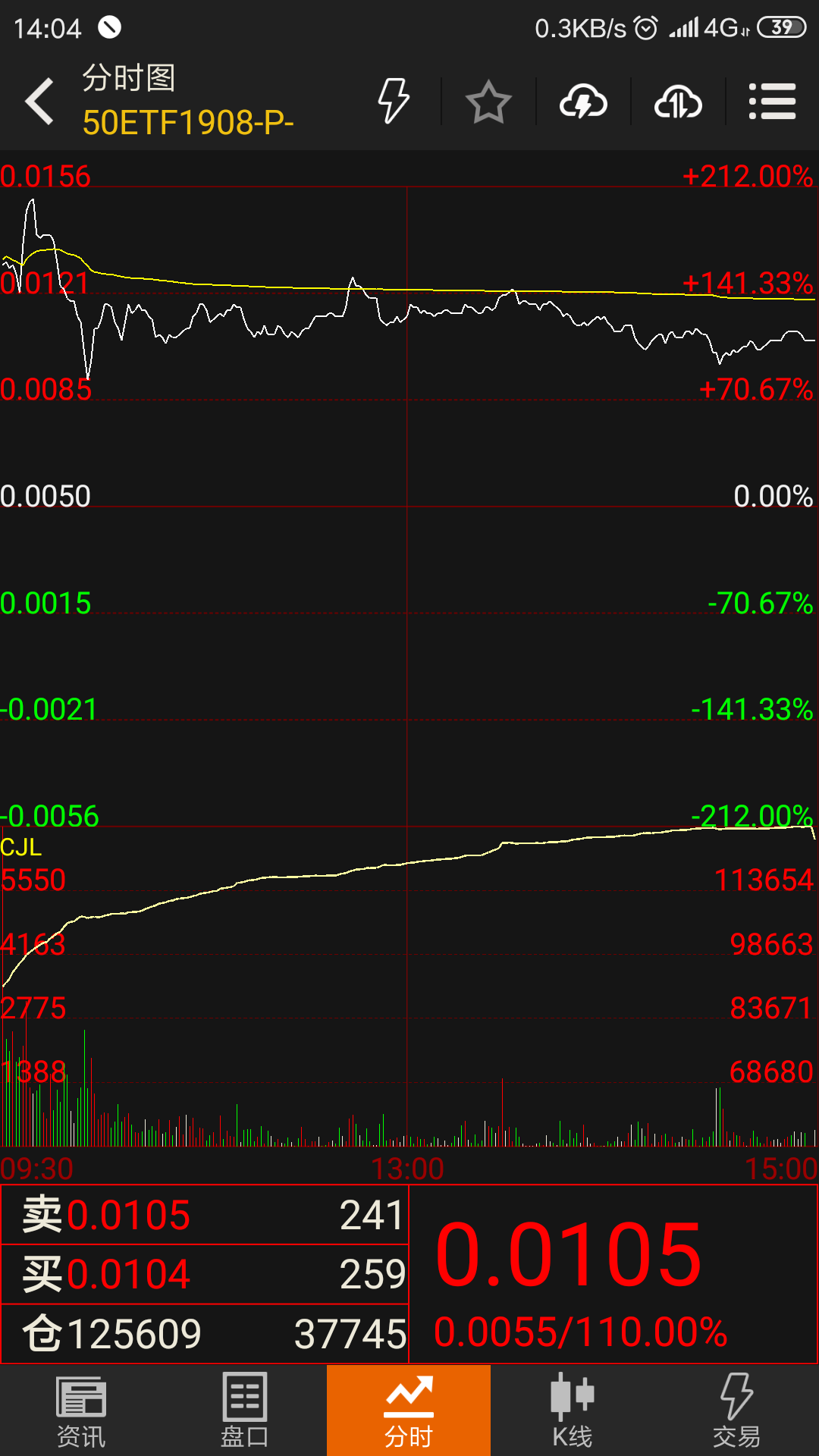Tap the cloud lightning icon
This screenshot has width=819, height=1456.
(583, 102)
